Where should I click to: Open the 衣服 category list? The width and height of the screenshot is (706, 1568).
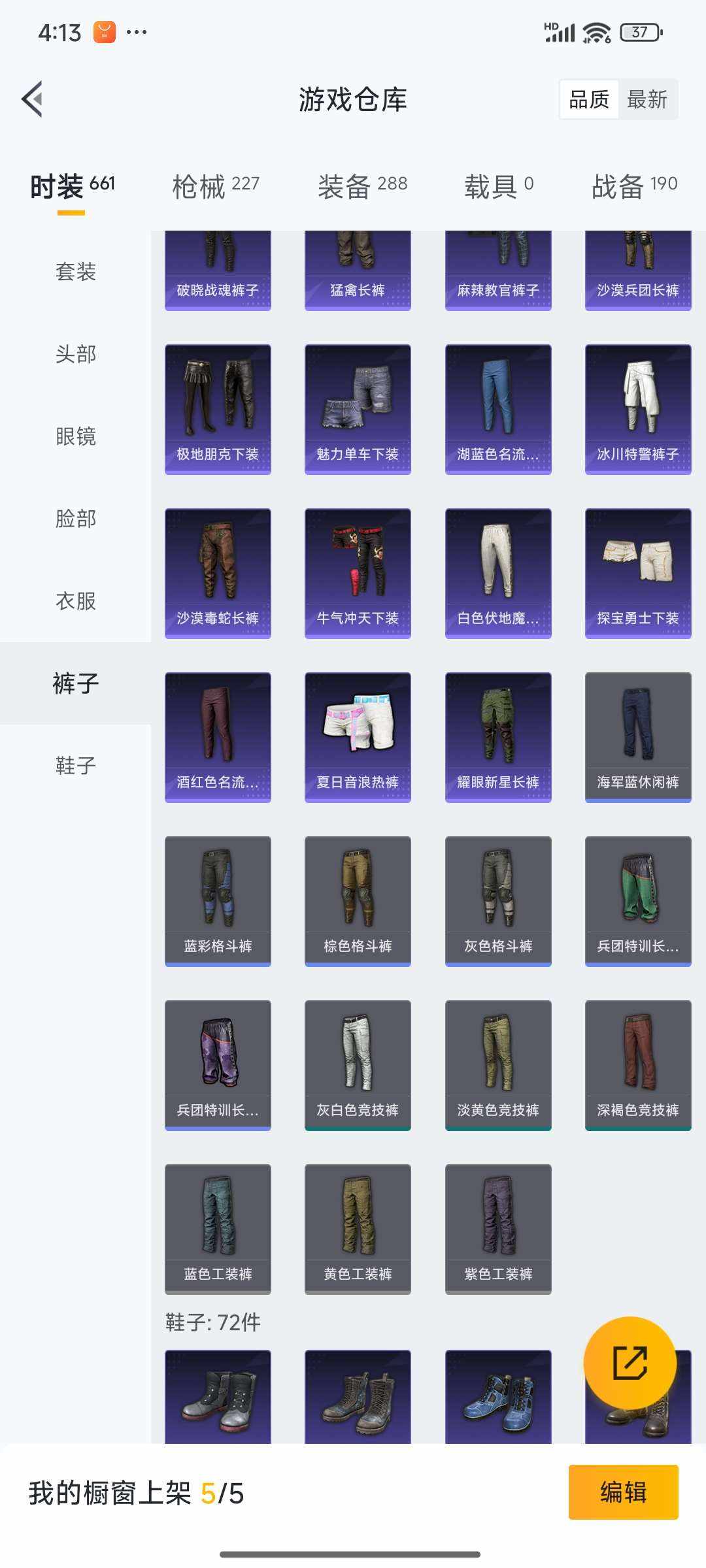(74, 602)
